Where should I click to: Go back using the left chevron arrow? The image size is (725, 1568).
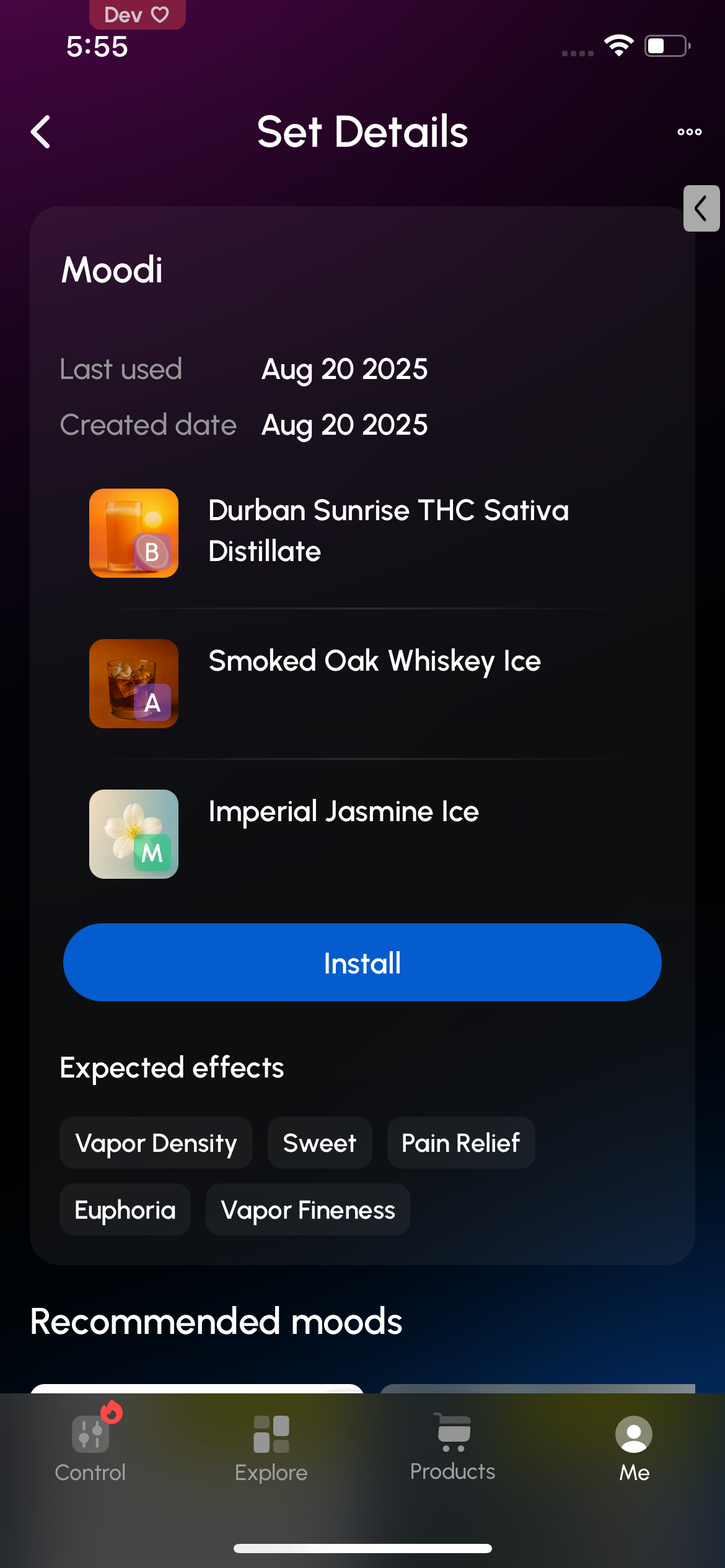coord(41,131)
